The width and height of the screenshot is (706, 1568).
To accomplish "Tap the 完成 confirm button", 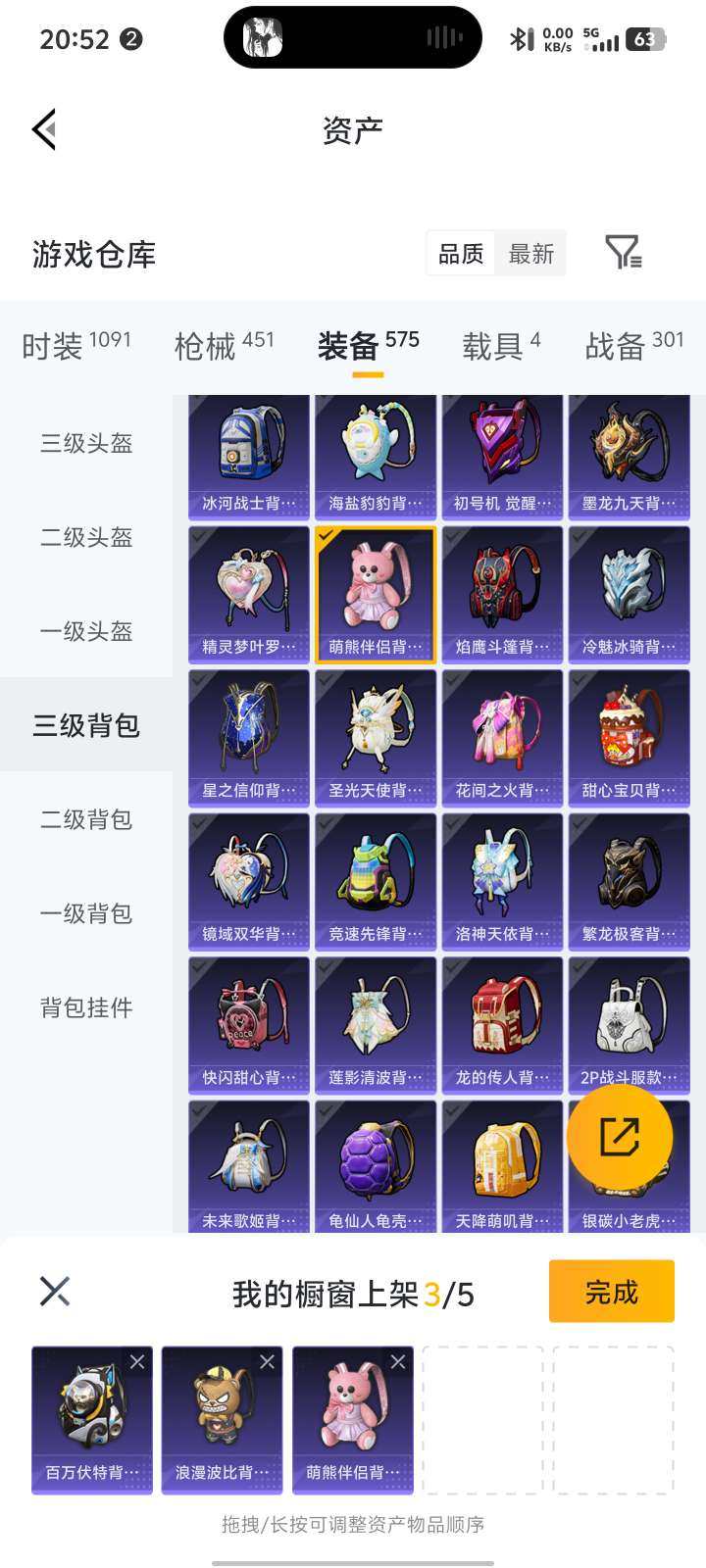I will click(x=611, y=1292).
